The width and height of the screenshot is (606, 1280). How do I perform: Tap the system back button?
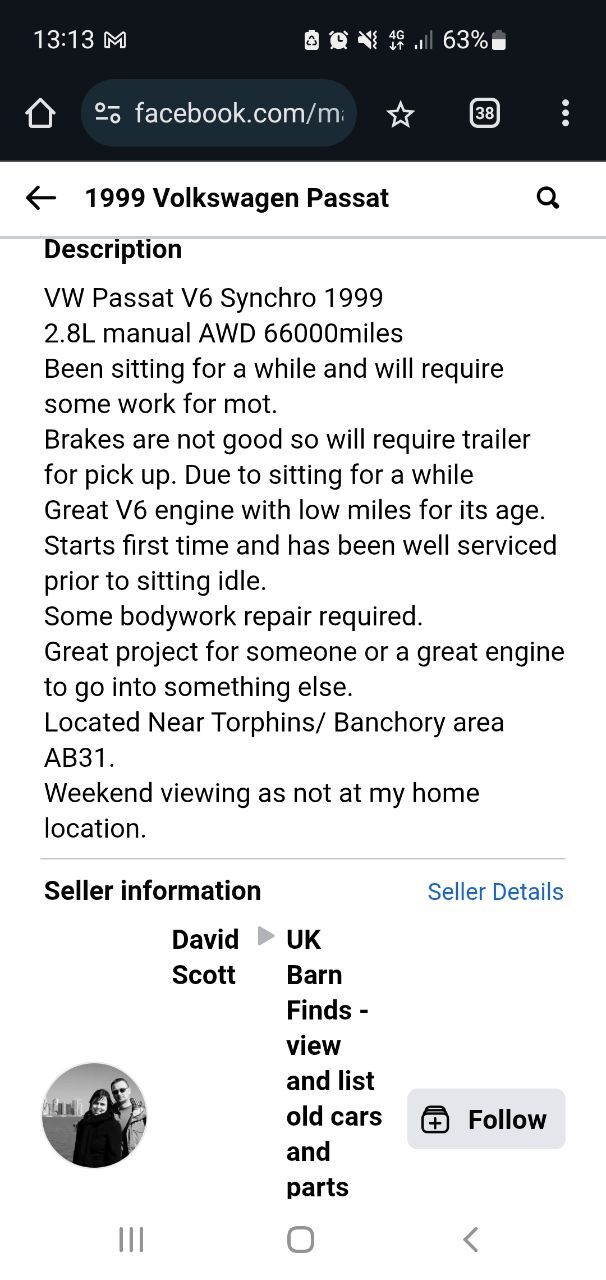click(x=471, y=1240)
